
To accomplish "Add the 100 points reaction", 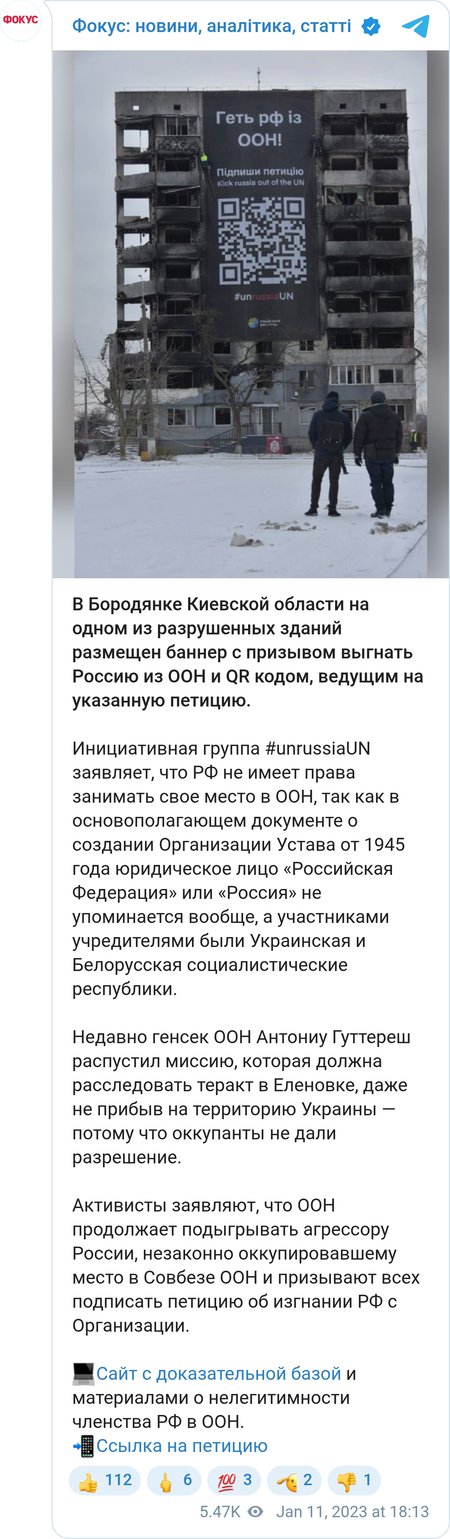I will pyautogui.click(x=232, y=1481).
